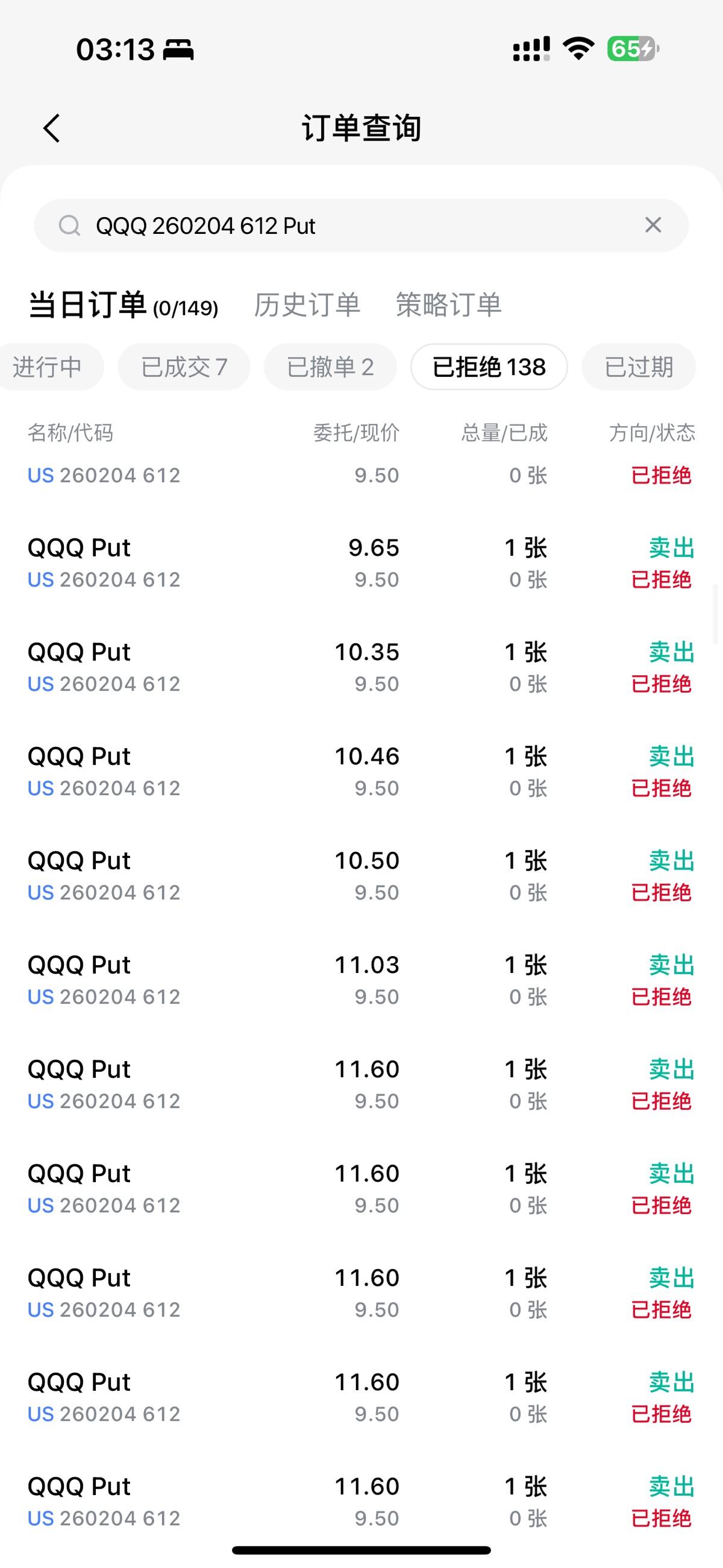
Task: Select the 当日订单 tab
Action: (x=123, y=305)
